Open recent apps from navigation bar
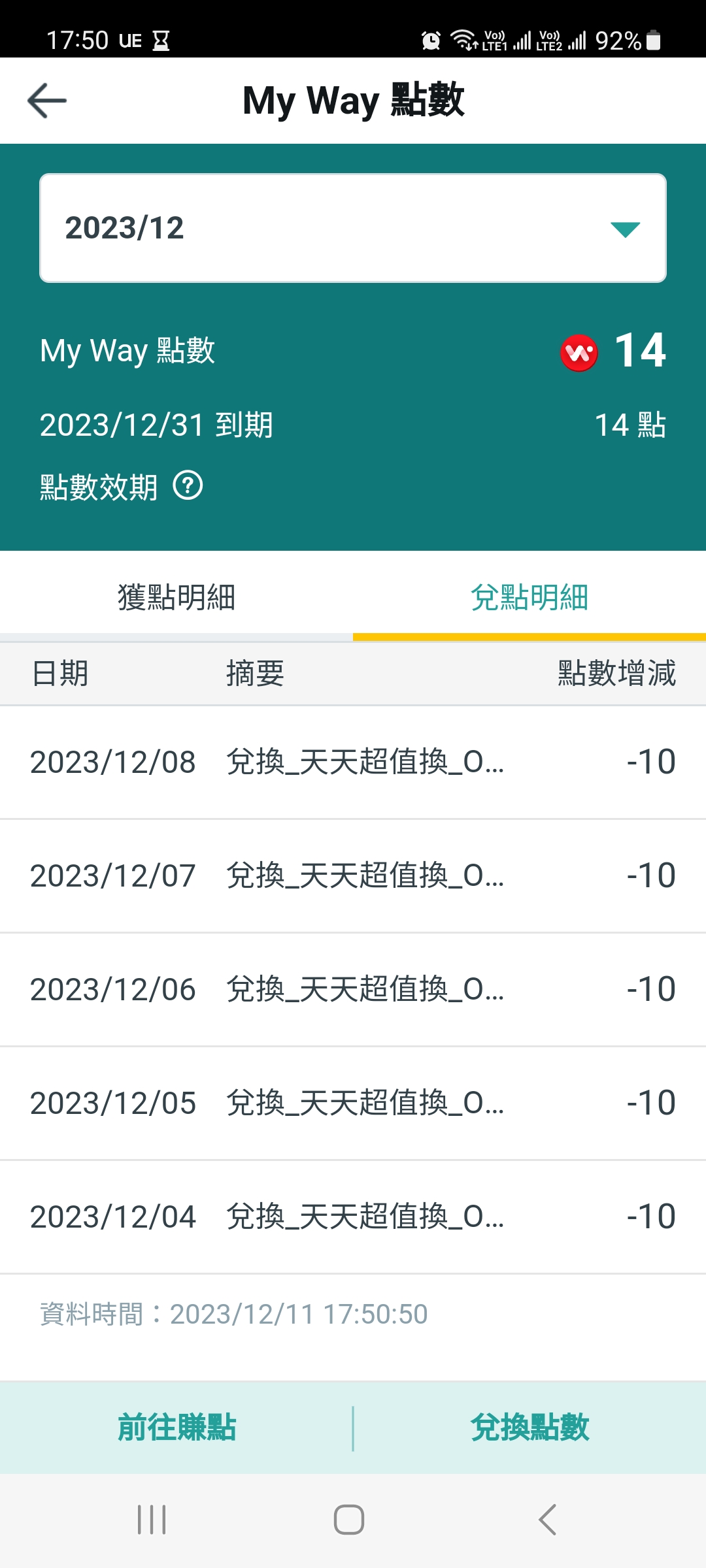 click(152, 1520)
